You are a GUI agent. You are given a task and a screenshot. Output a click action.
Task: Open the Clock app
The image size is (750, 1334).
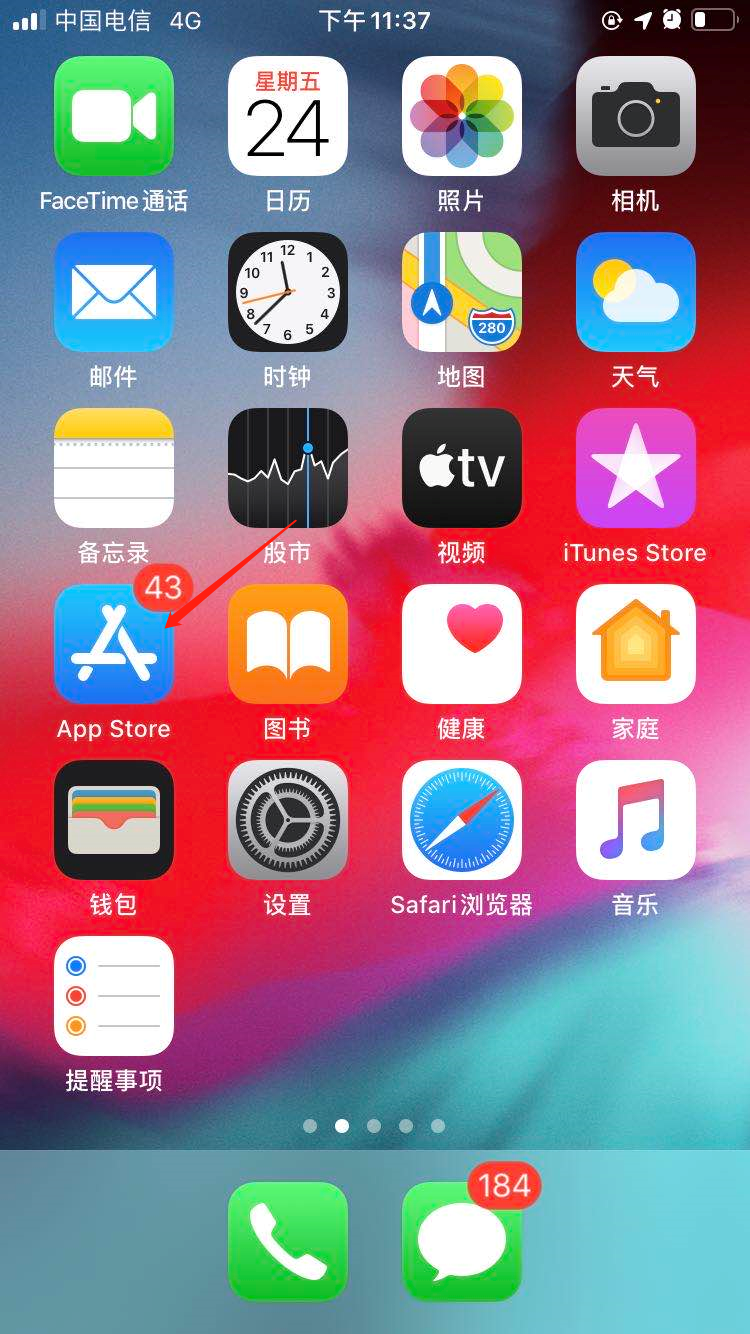point(288,292)
